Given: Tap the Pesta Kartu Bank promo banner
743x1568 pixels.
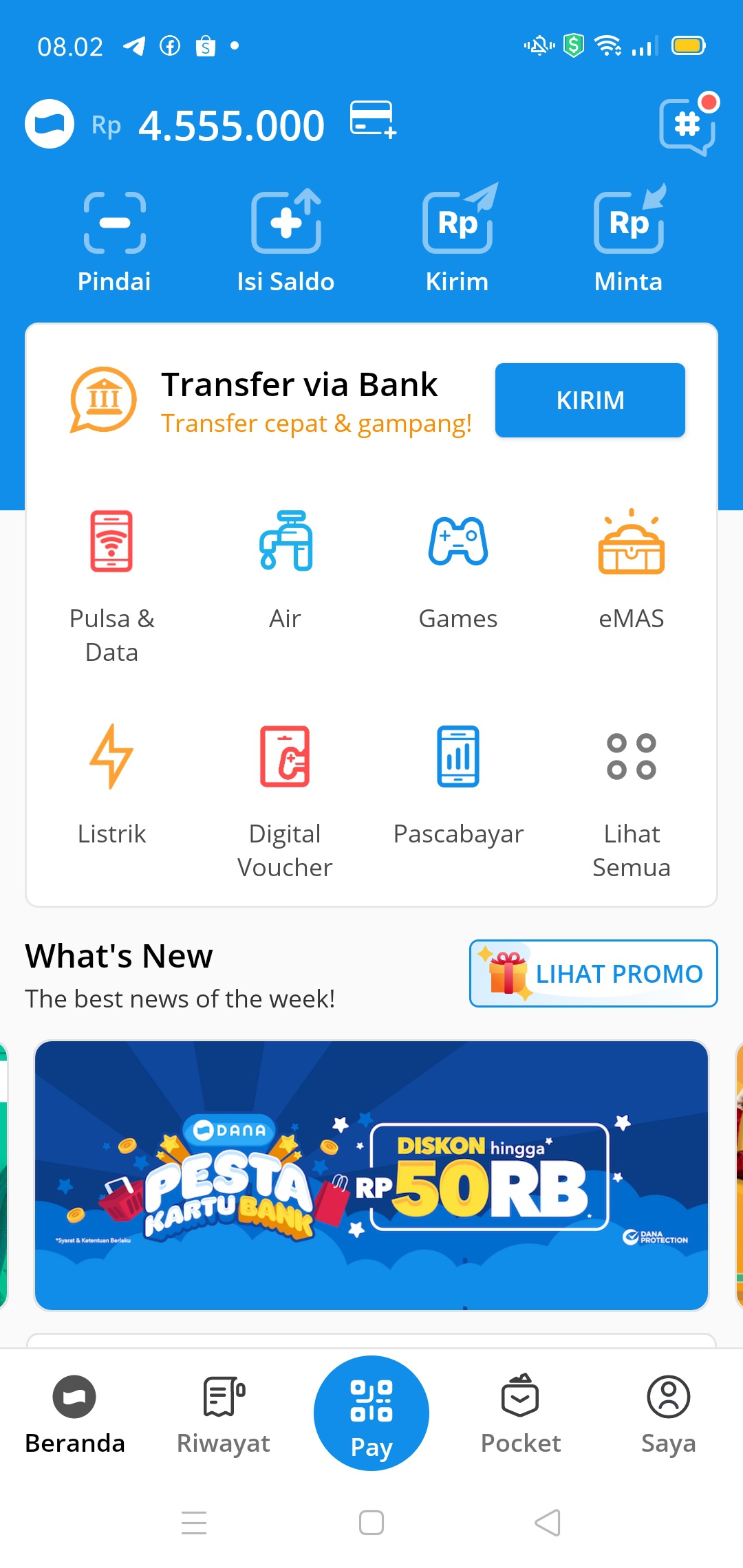Looking at the screenshot, I should (x=371, y=1176).
